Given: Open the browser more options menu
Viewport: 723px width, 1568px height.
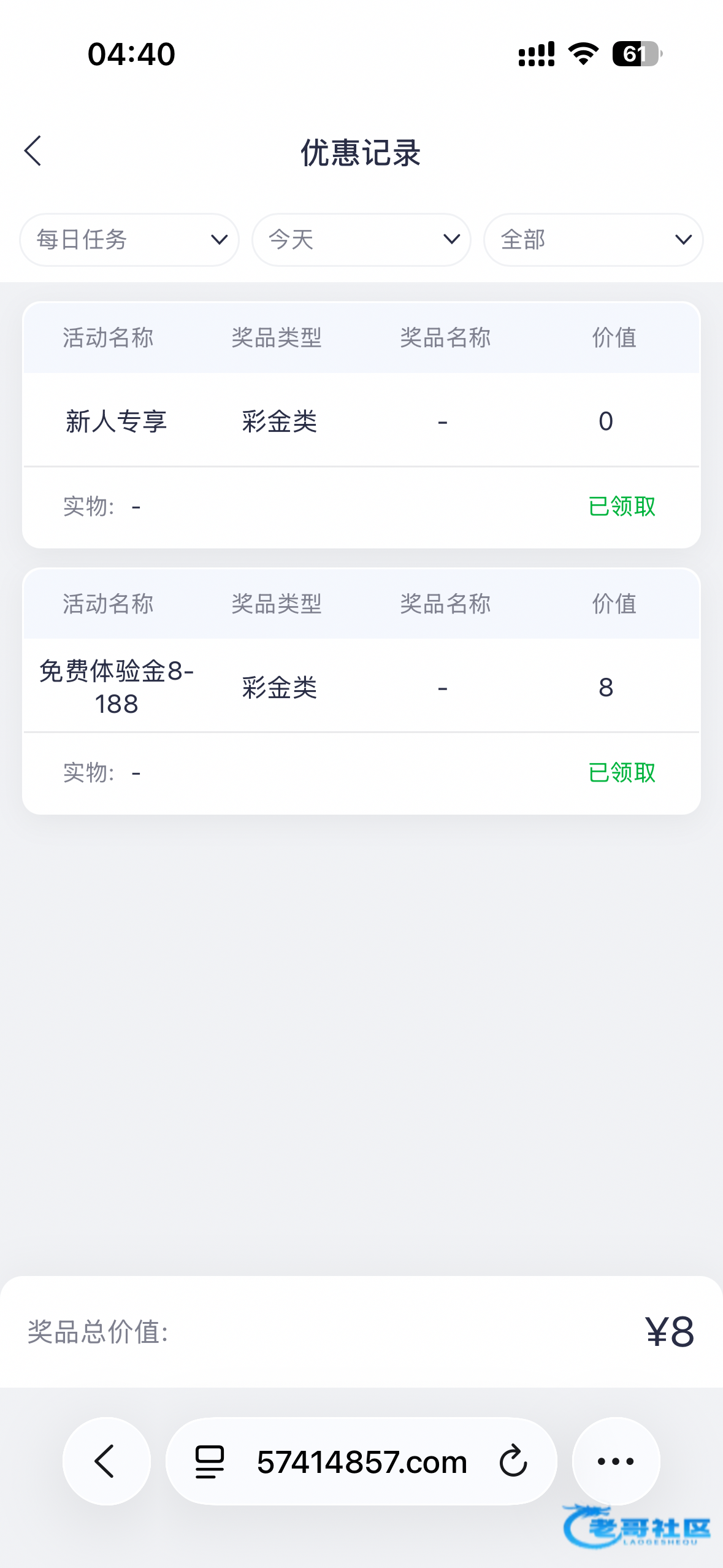Looking at the screenshot, I should click(x=616, y=1461).
